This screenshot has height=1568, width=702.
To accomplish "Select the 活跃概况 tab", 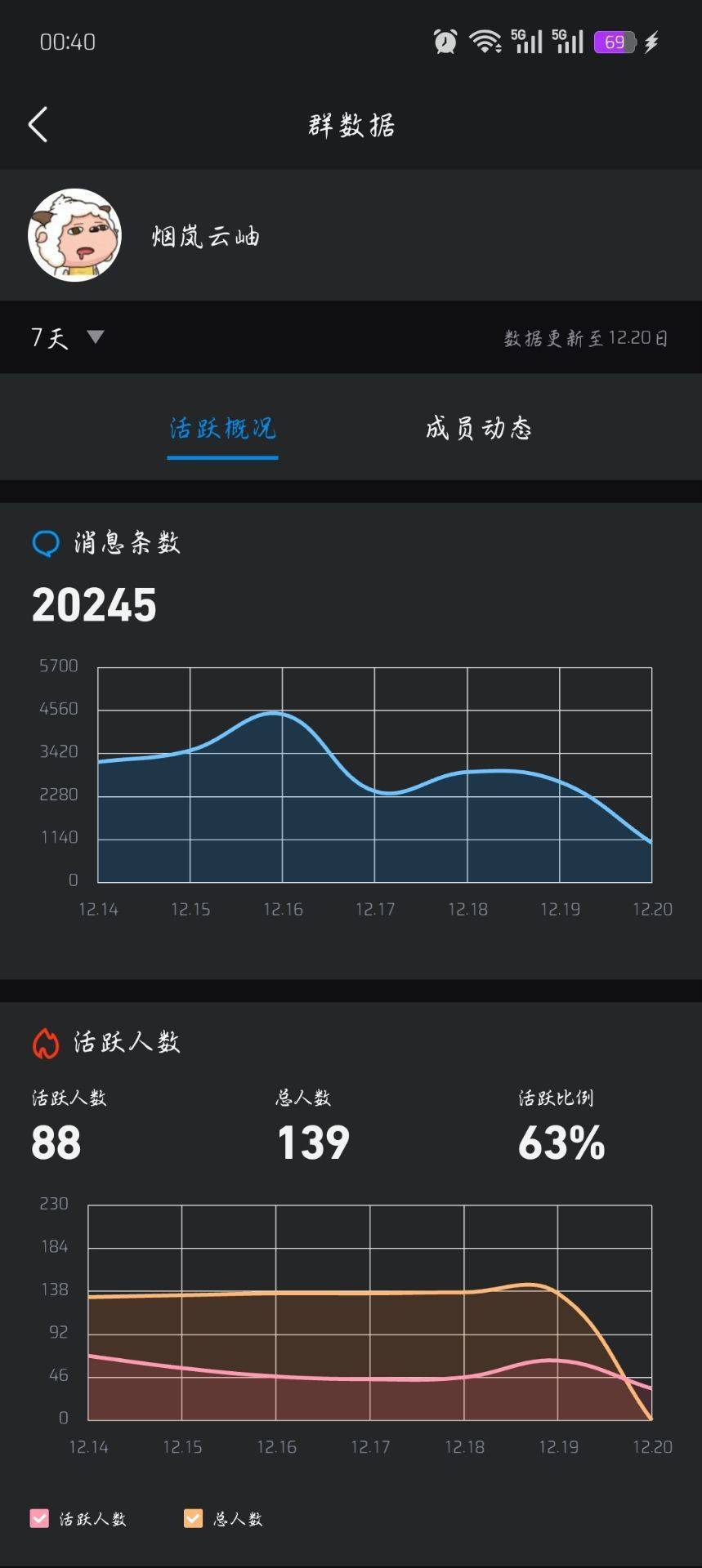I will pyautogui.click(x=222, y=428).
